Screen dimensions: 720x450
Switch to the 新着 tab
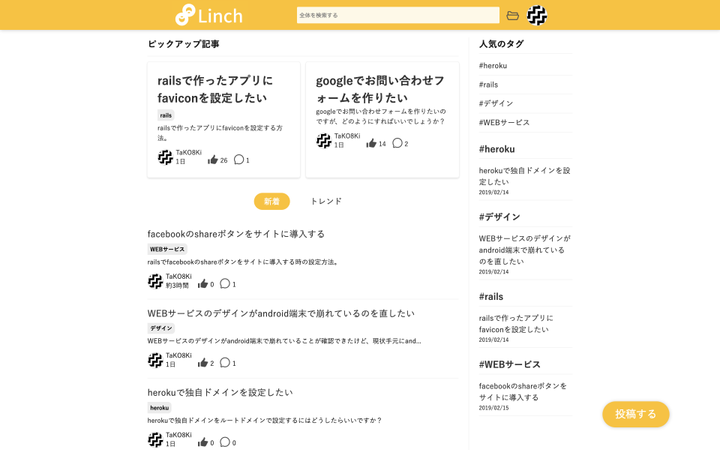[272, 201]
